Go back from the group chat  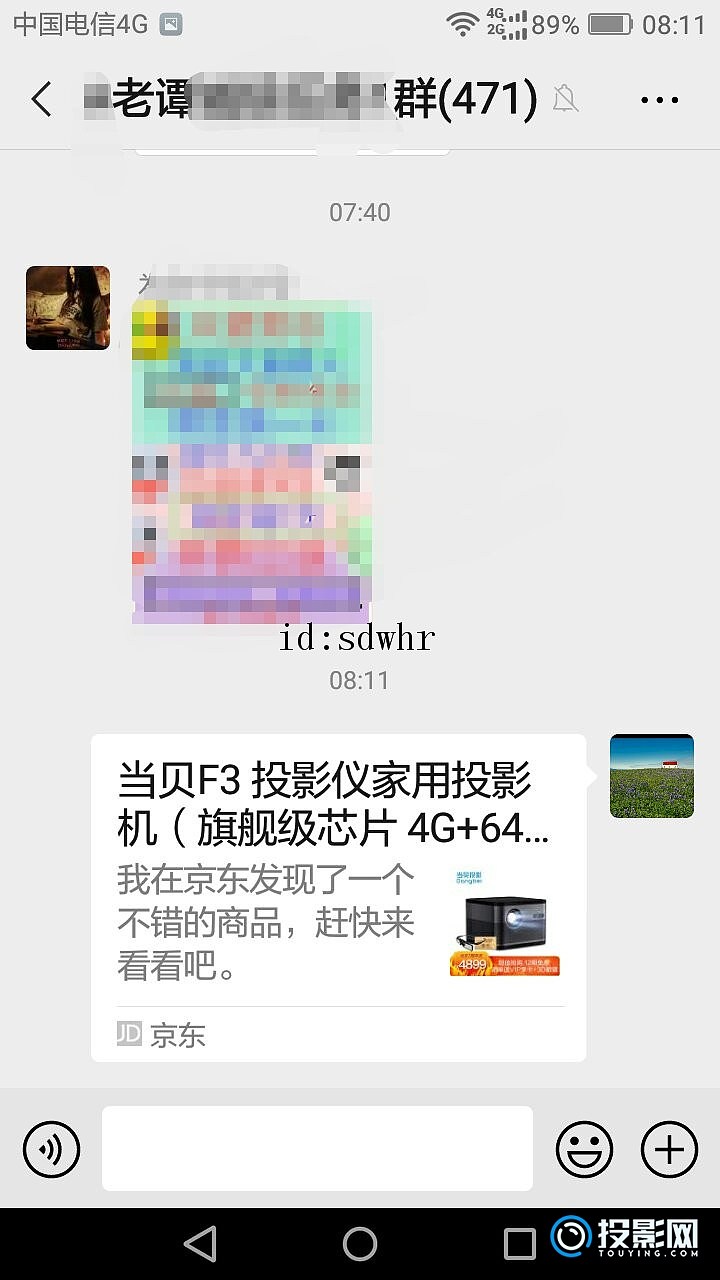41,99
